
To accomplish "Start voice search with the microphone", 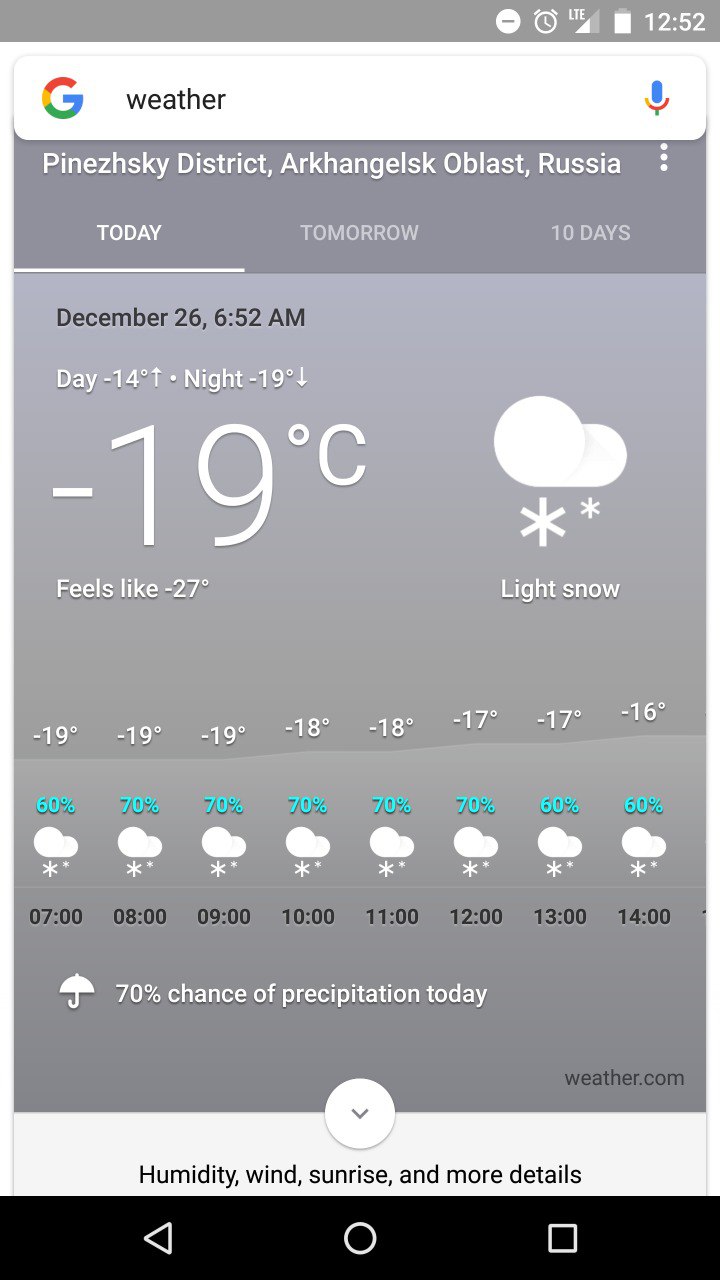I will click(656, 98).
